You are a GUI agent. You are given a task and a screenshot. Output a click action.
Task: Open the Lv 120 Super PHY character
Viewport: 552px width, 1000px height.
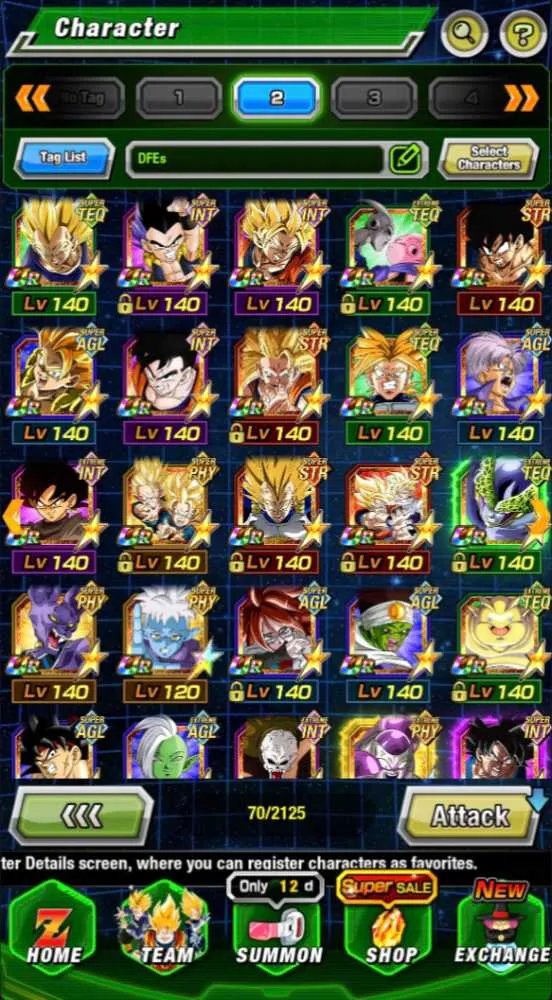coord(166,643)
